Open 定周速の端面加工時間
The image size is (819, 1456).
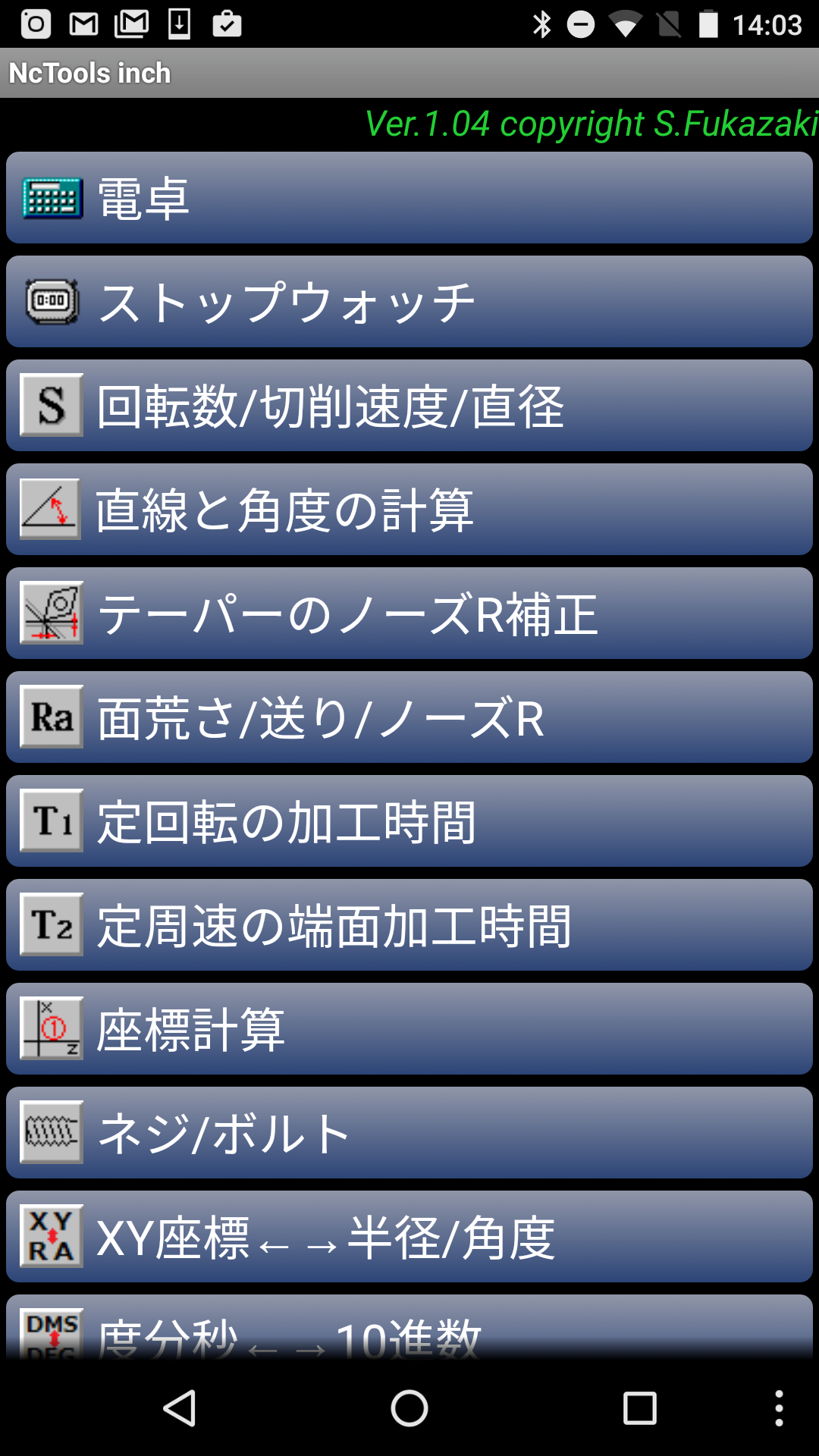pos(409,925)
